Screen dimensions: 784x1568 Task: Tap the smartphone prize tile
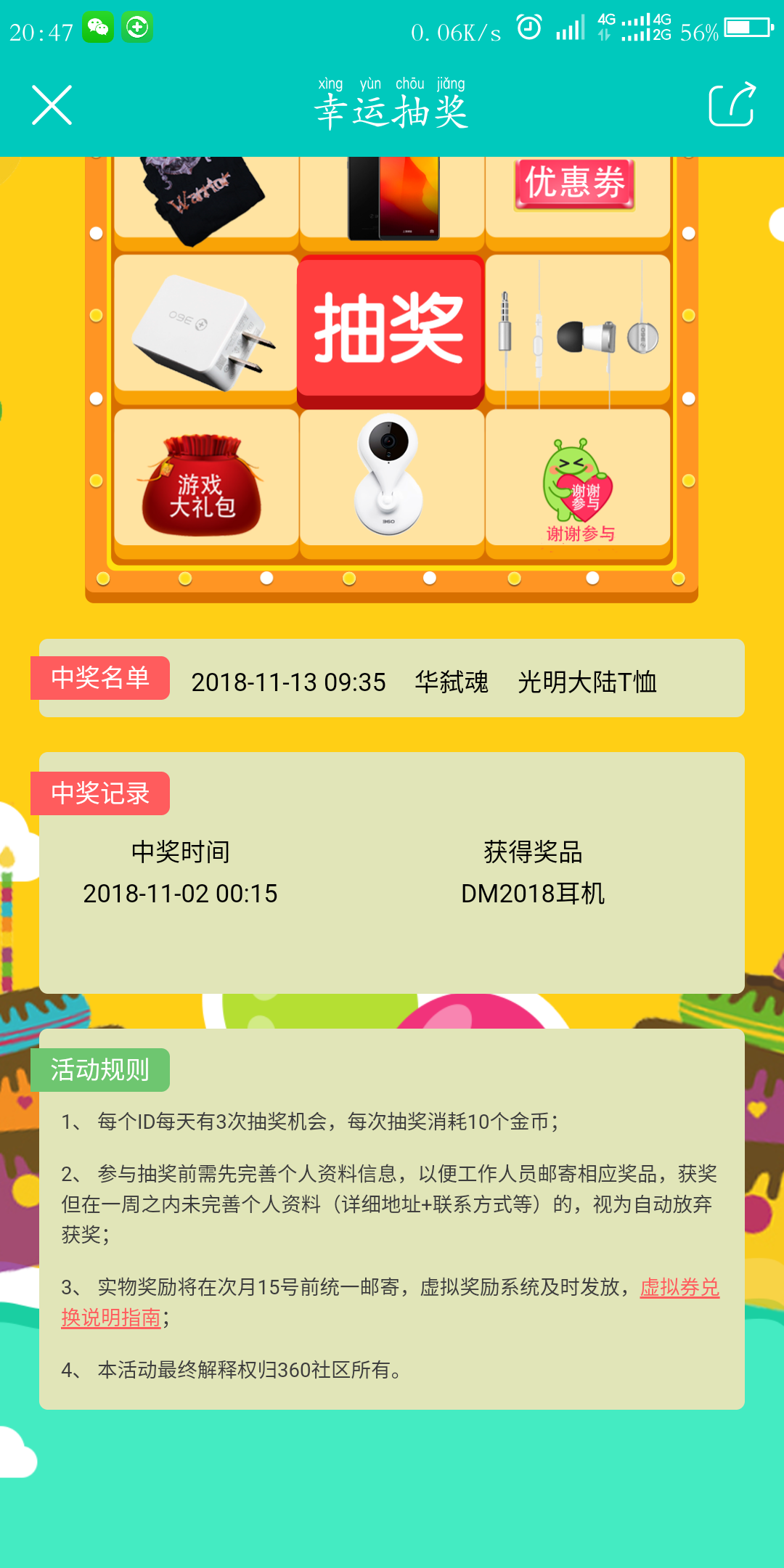pyautogui.click(x=391, y=196)
